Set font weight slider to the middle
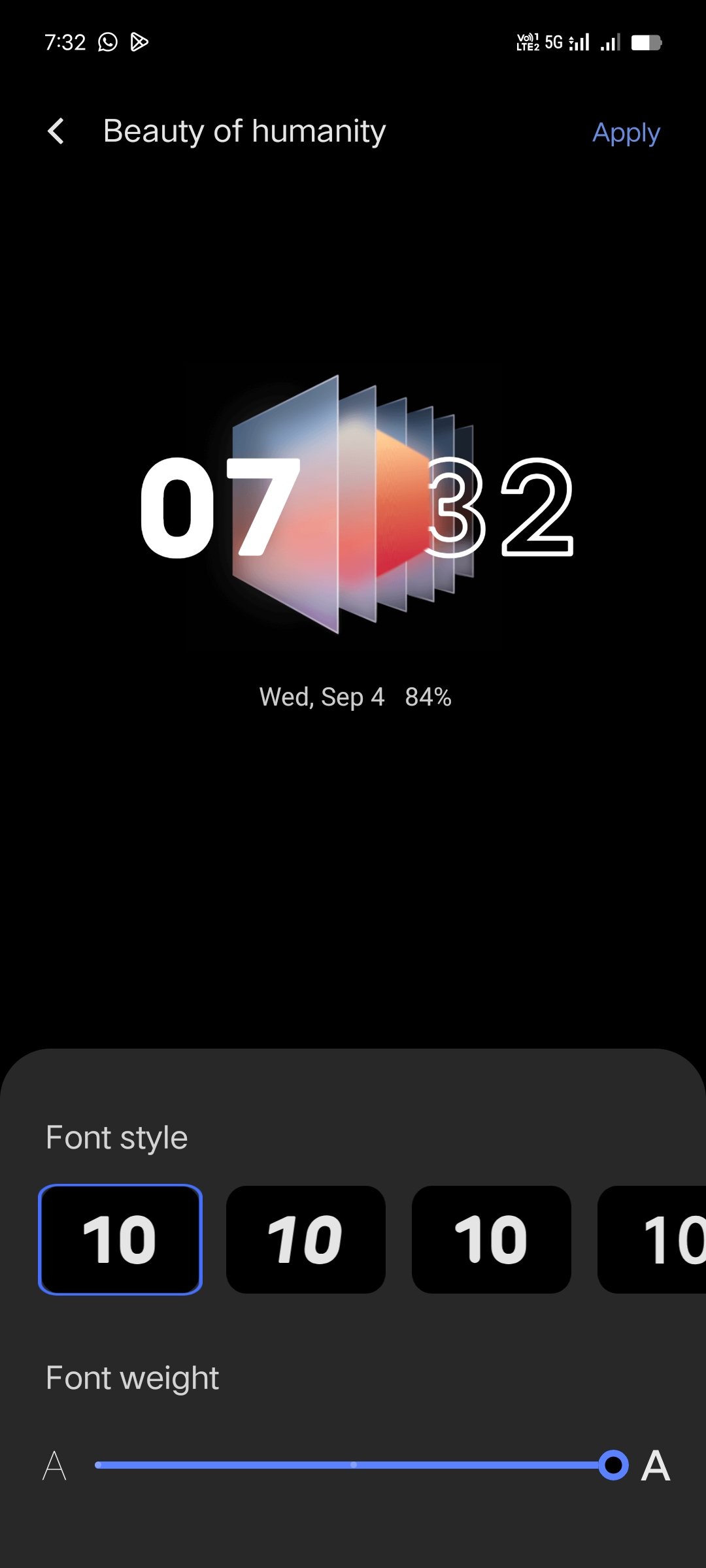The height and width of the screenshot is (1568, 706). (354, 1465)
